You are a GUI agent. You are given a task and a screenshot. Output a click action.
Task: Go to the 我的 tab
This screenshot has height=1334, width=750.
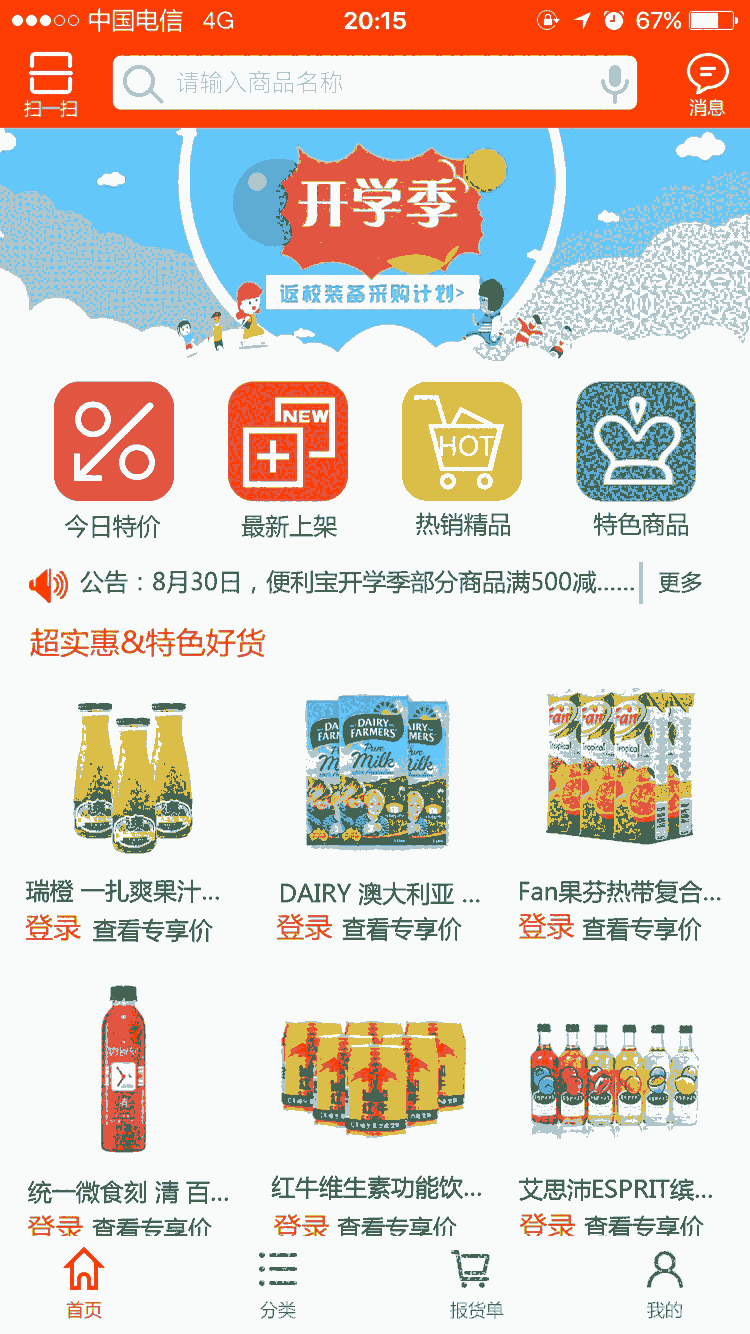tap(664, 1285)
